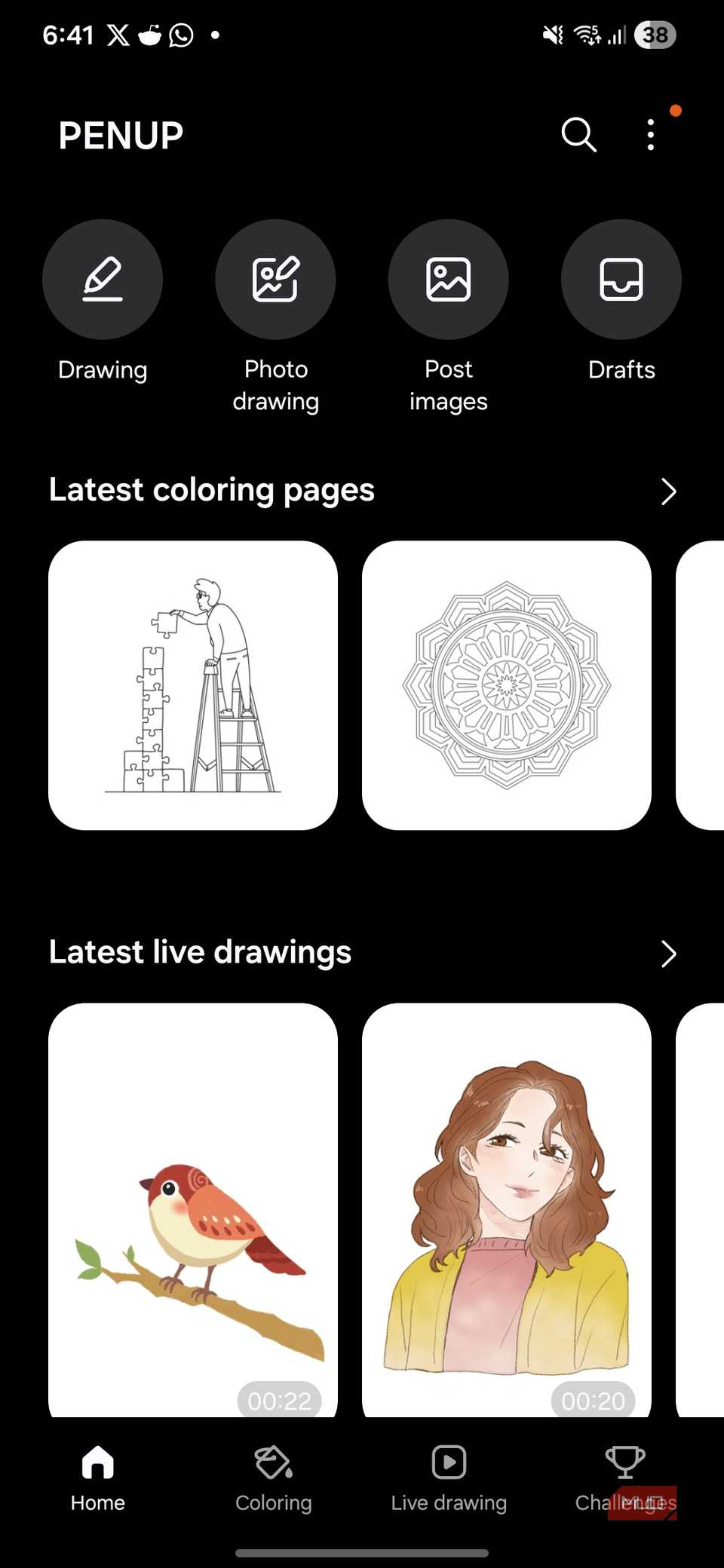Image resolution: width=724 pixels, height=1568 pixels.
Task: Switch to the Challenges tab
Action: 625,1478
